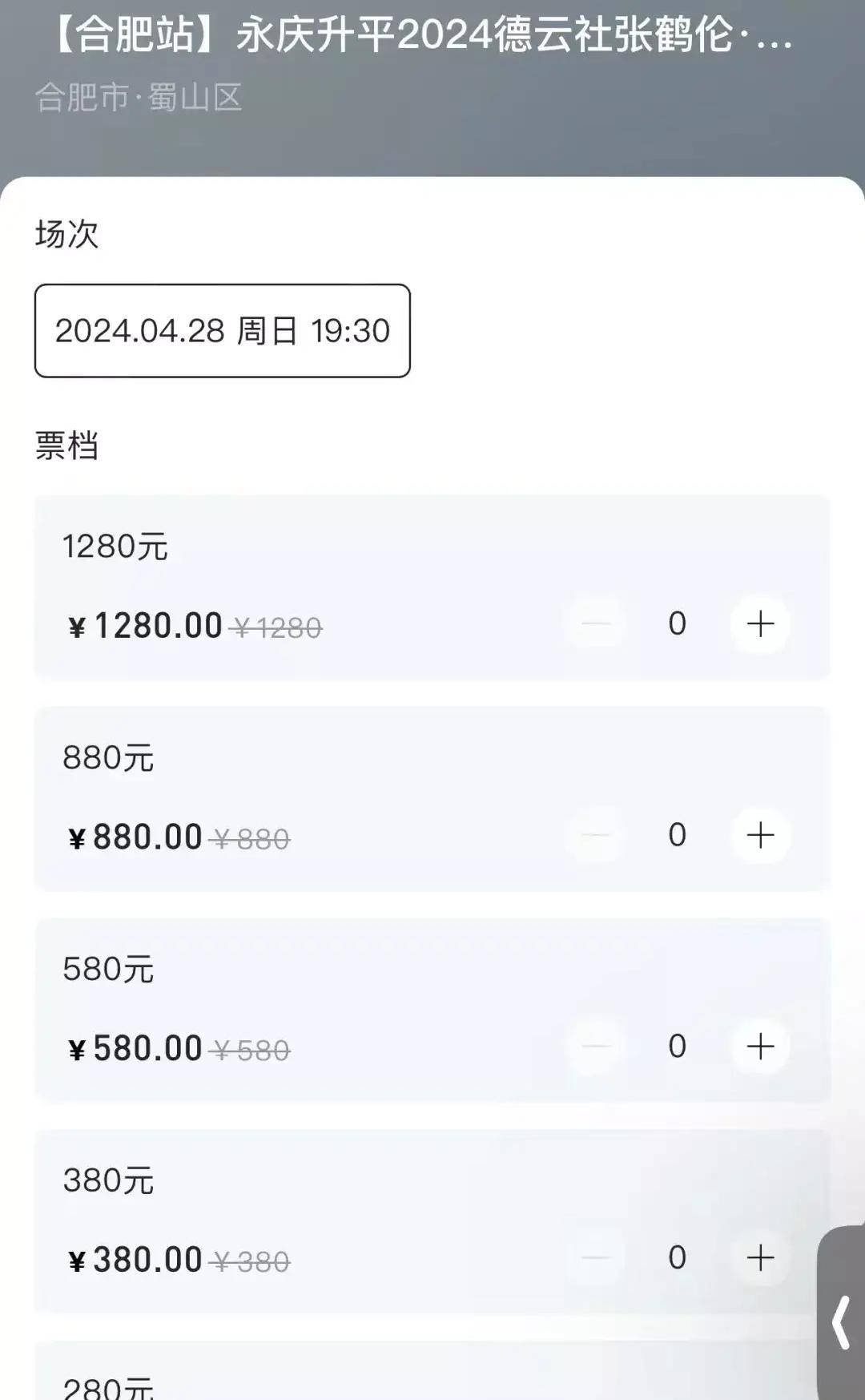
Task: Tap the plus icon for 580元 tickets
Action: 759,1046
